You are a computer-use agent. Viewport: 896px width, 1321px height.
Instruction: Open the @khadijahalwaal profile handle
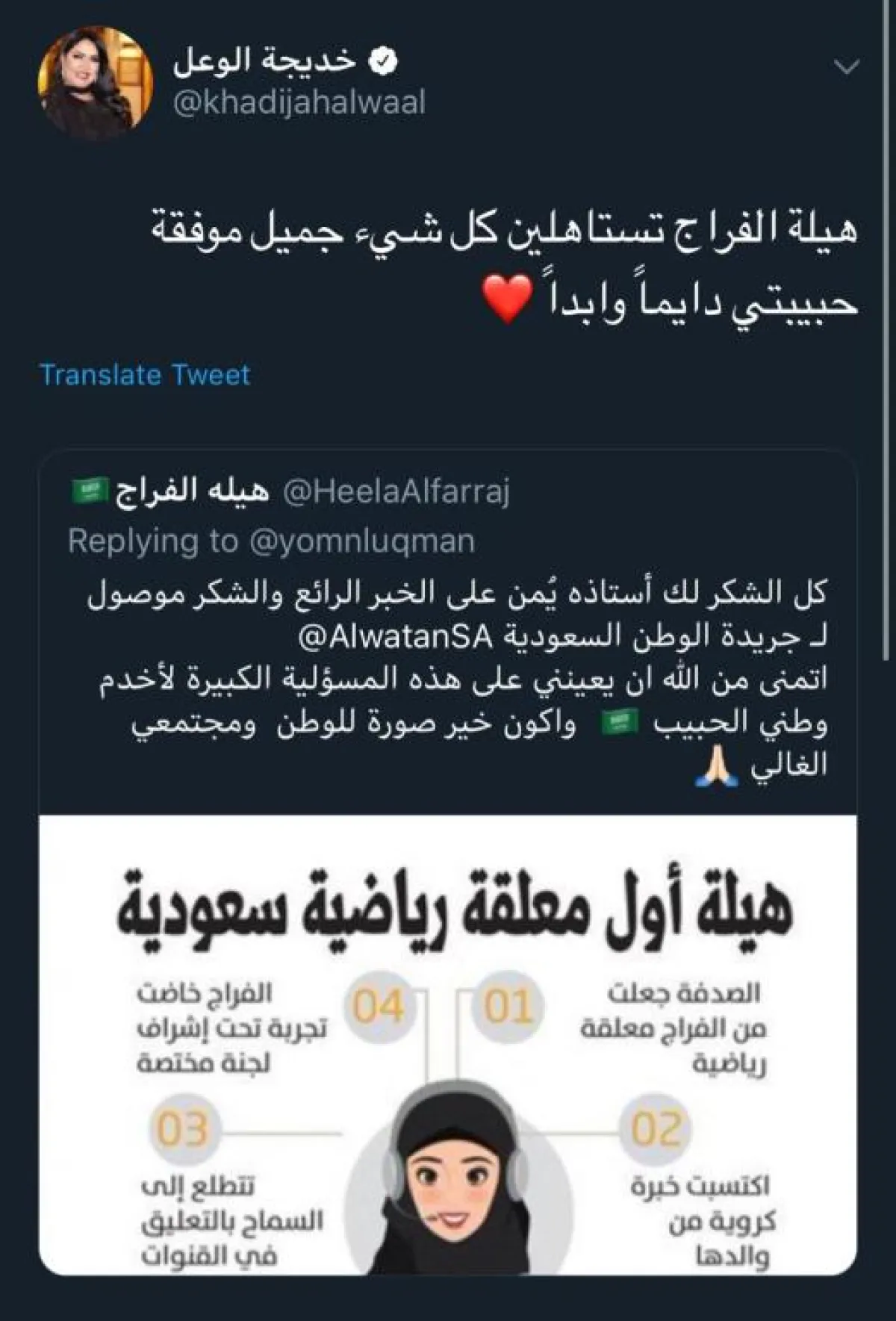299,102
